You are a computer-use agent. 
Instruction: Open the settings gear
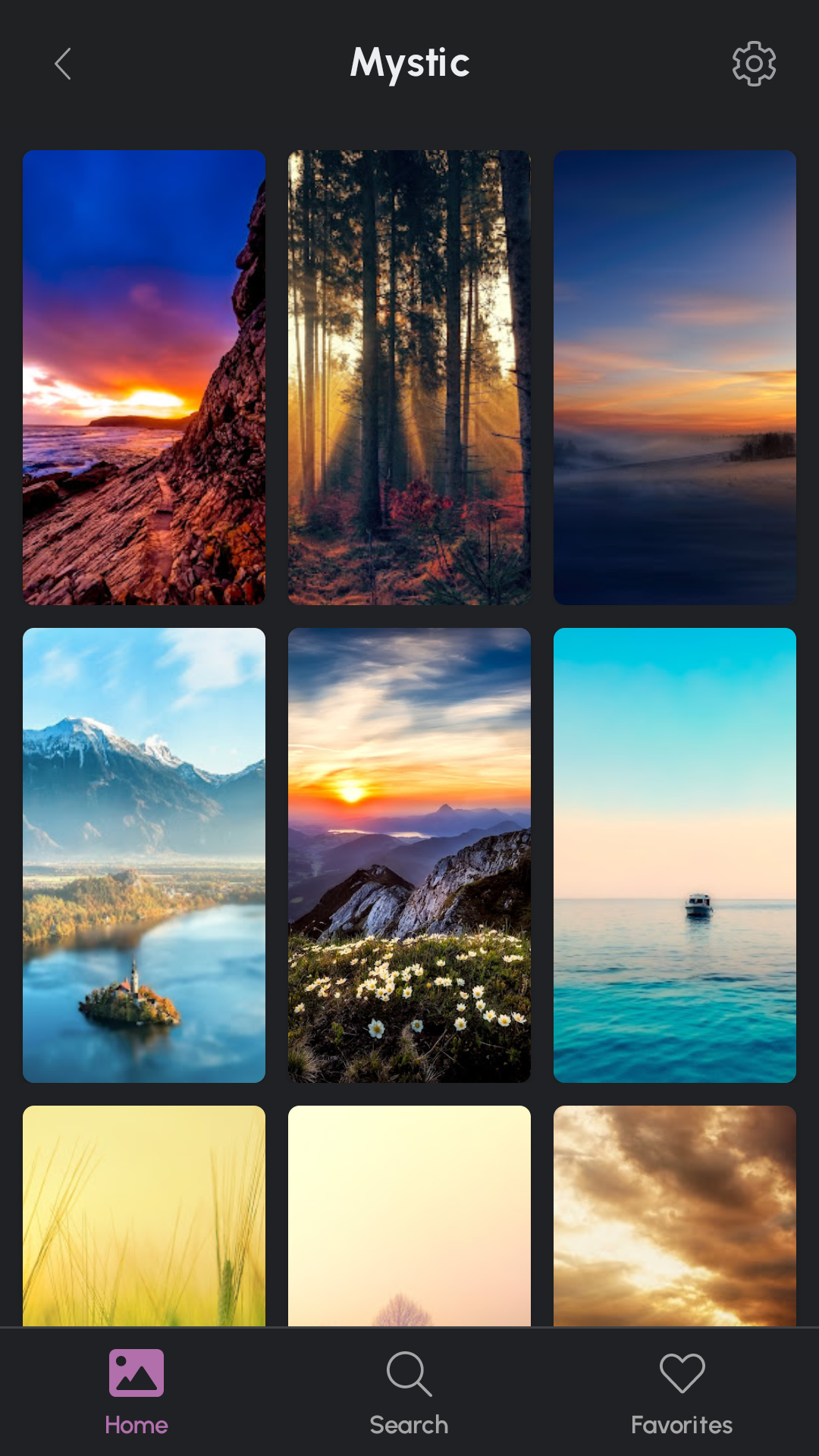(x=754, y=64)
